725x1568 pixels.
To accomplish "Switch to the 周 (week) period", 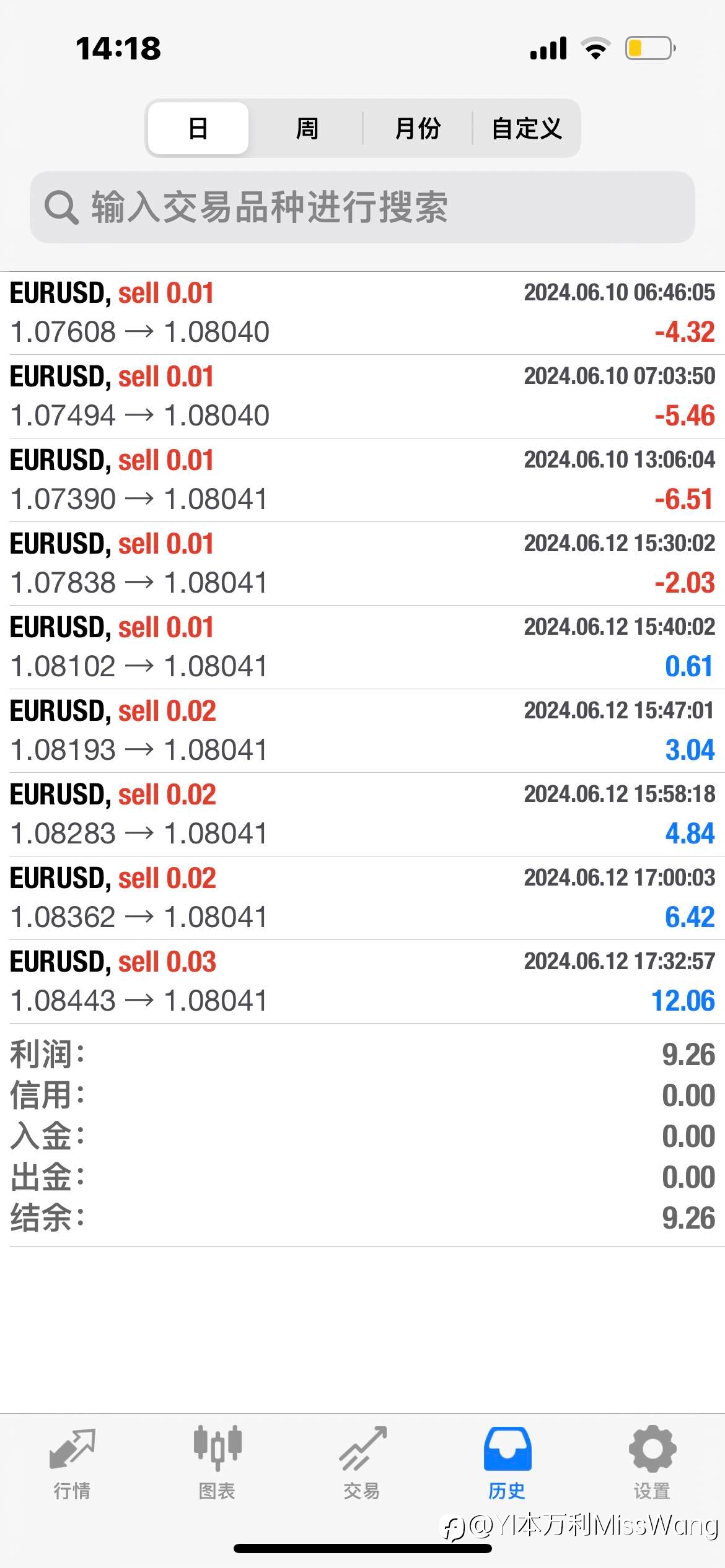I will point(307,128).
